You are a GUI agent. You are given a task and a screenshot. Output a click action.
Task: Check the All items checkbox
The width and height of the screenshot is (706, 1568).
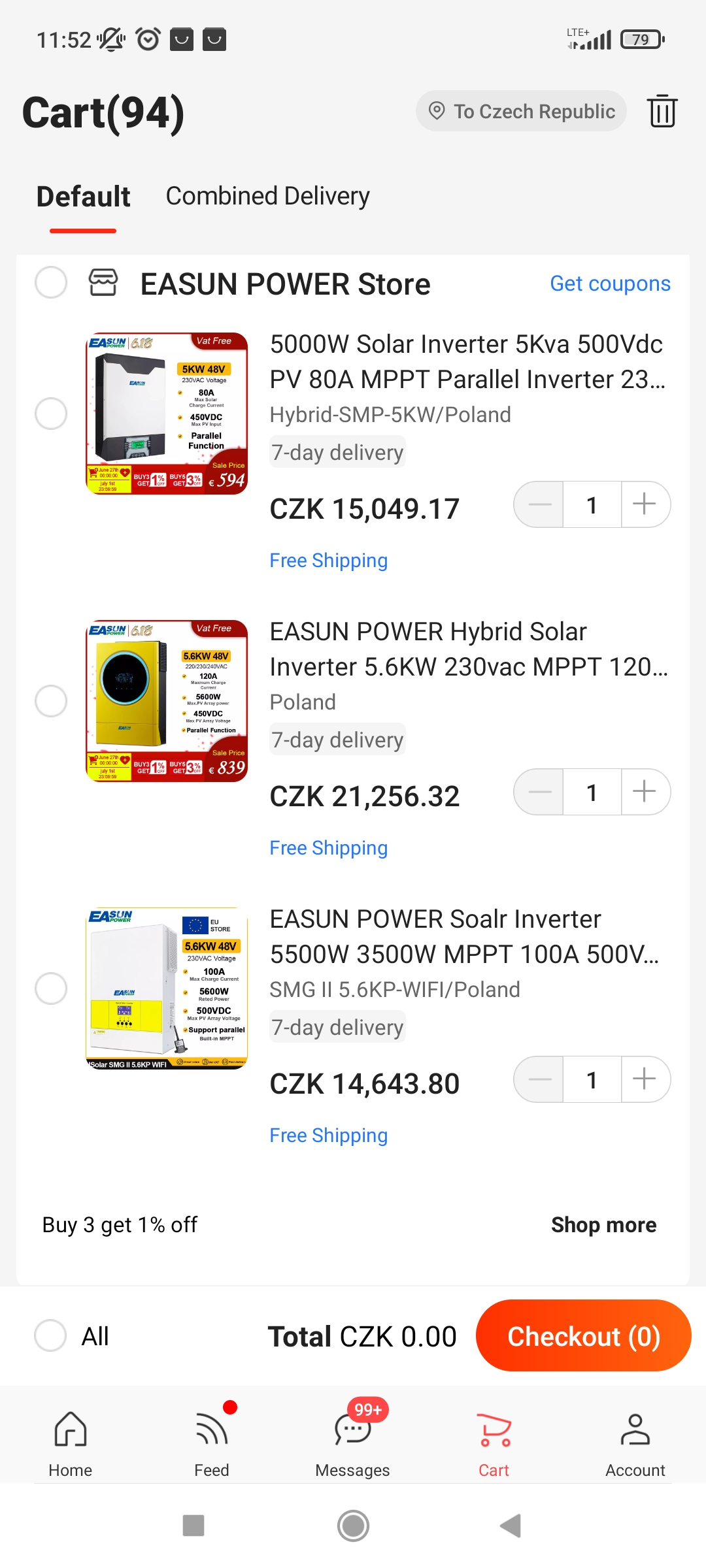pyautogui.click(x=51, y=1335)
